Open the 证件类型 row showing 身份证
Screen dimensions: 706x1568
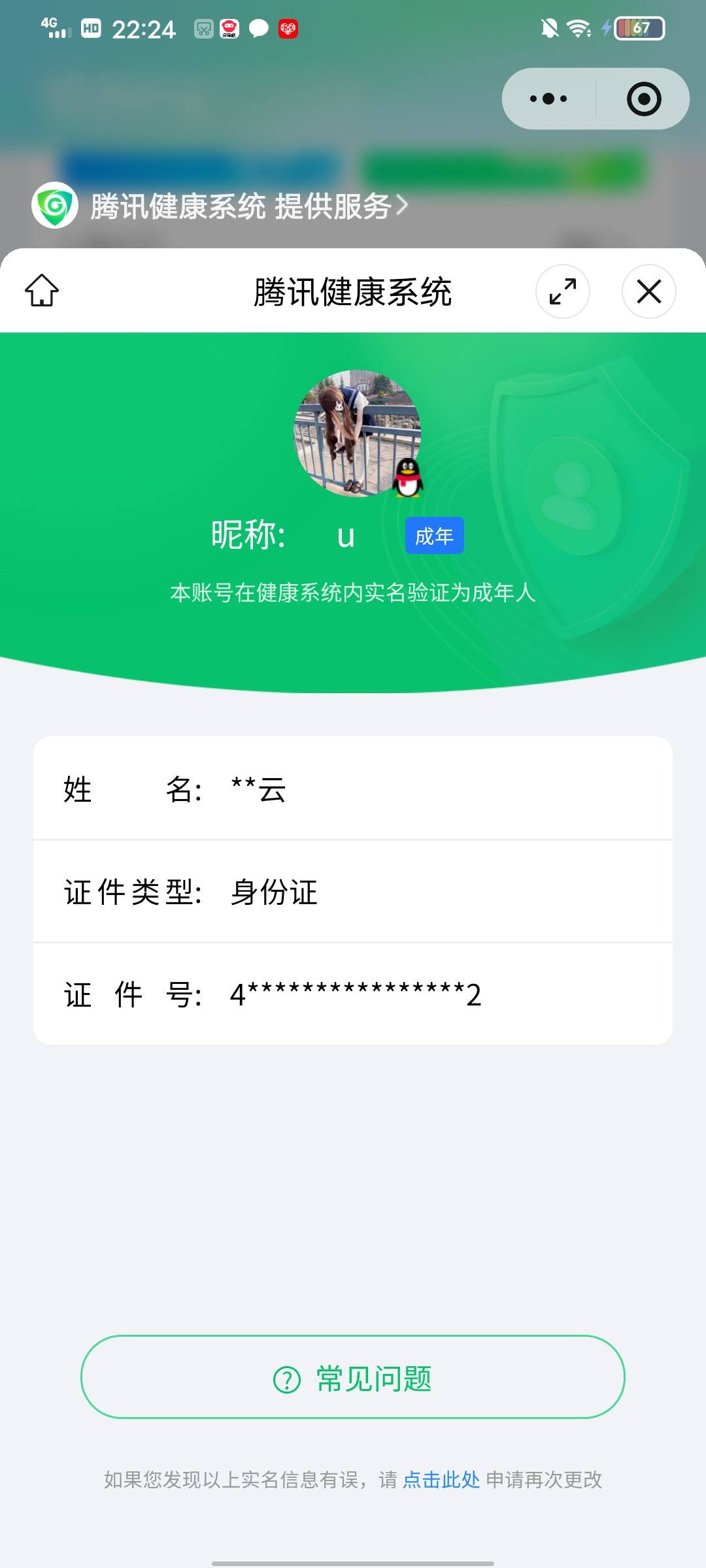(x=353, y=892)
